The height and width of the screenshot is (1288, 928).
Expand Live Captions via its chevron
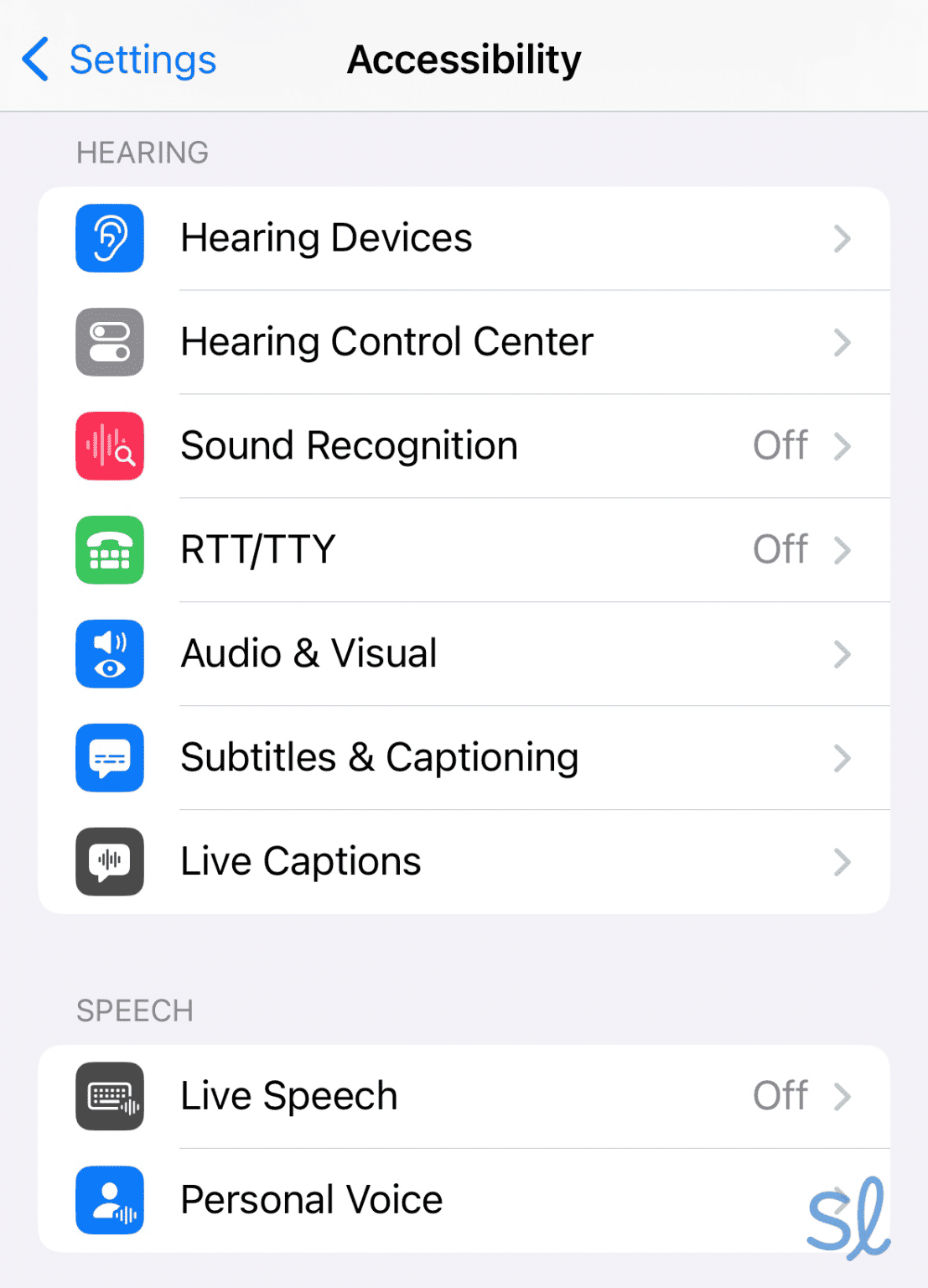point(843,862)
